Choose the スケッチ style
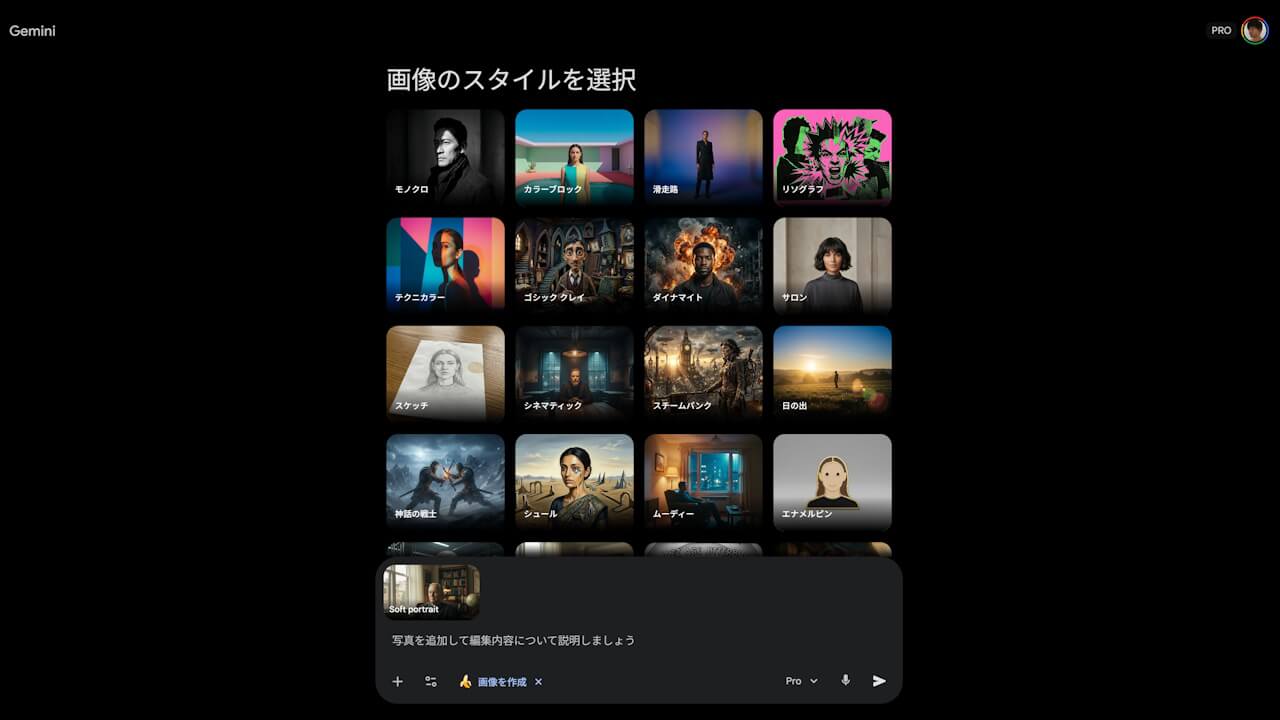 [x=445, y=373]
